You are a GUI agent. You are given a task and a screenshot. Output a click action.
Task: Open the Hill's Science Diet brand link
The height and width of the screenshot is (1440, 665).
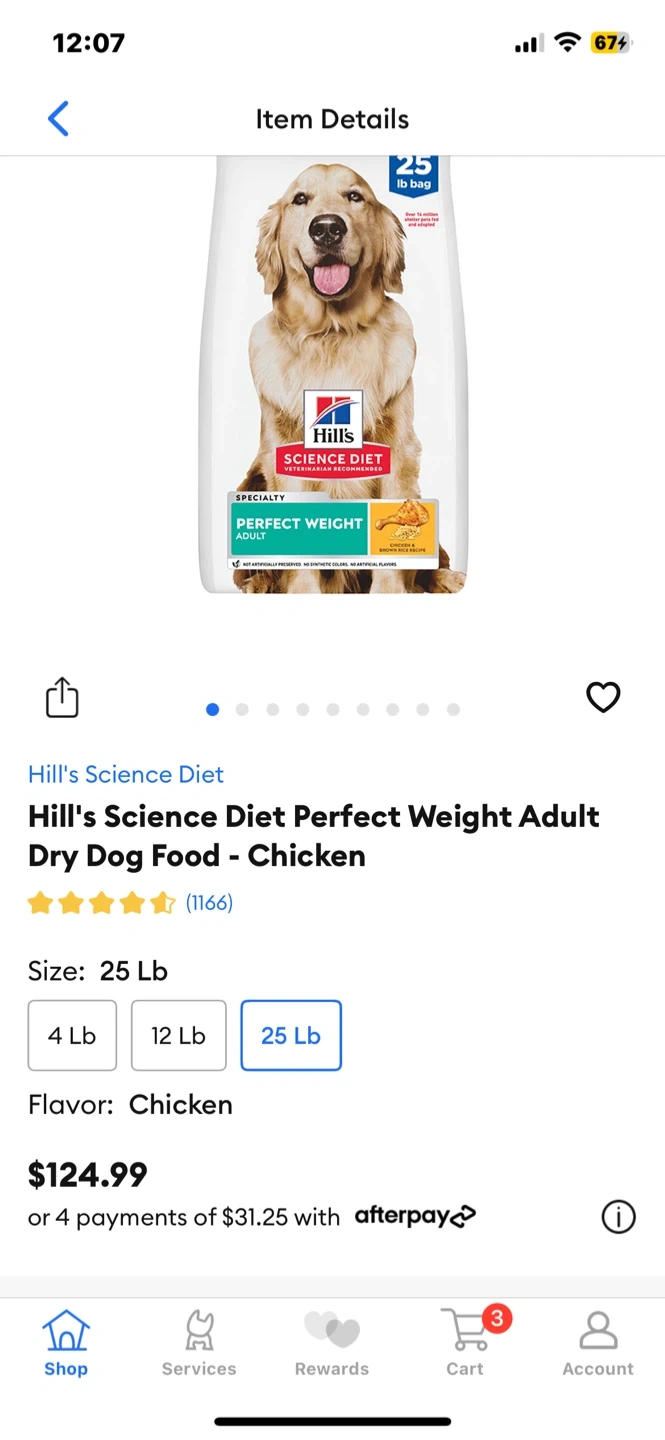pos(126,774)
